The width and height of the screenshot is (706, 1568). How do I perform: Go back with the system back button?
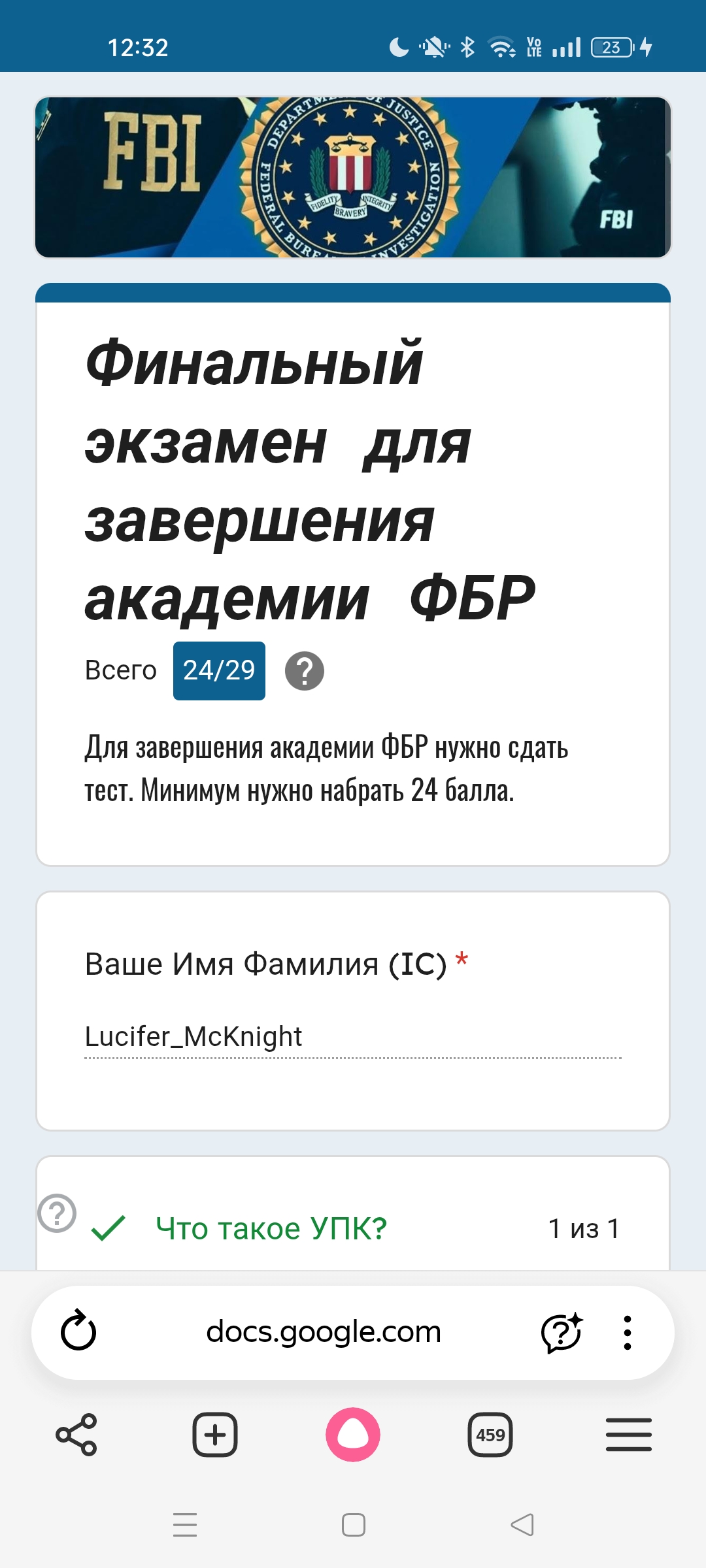click(522, 1525)
